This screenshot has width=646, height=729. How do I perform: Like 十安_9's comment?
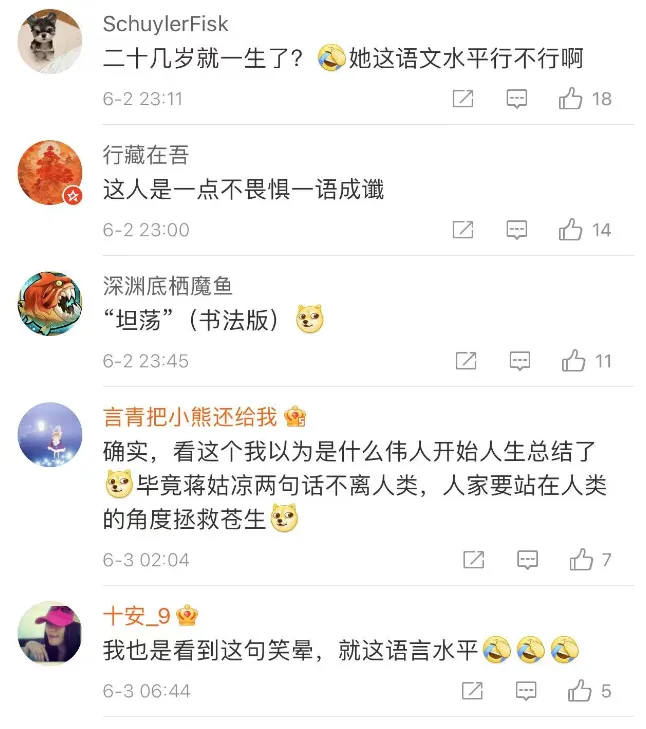pyautogui.click(x=580, y=691)
